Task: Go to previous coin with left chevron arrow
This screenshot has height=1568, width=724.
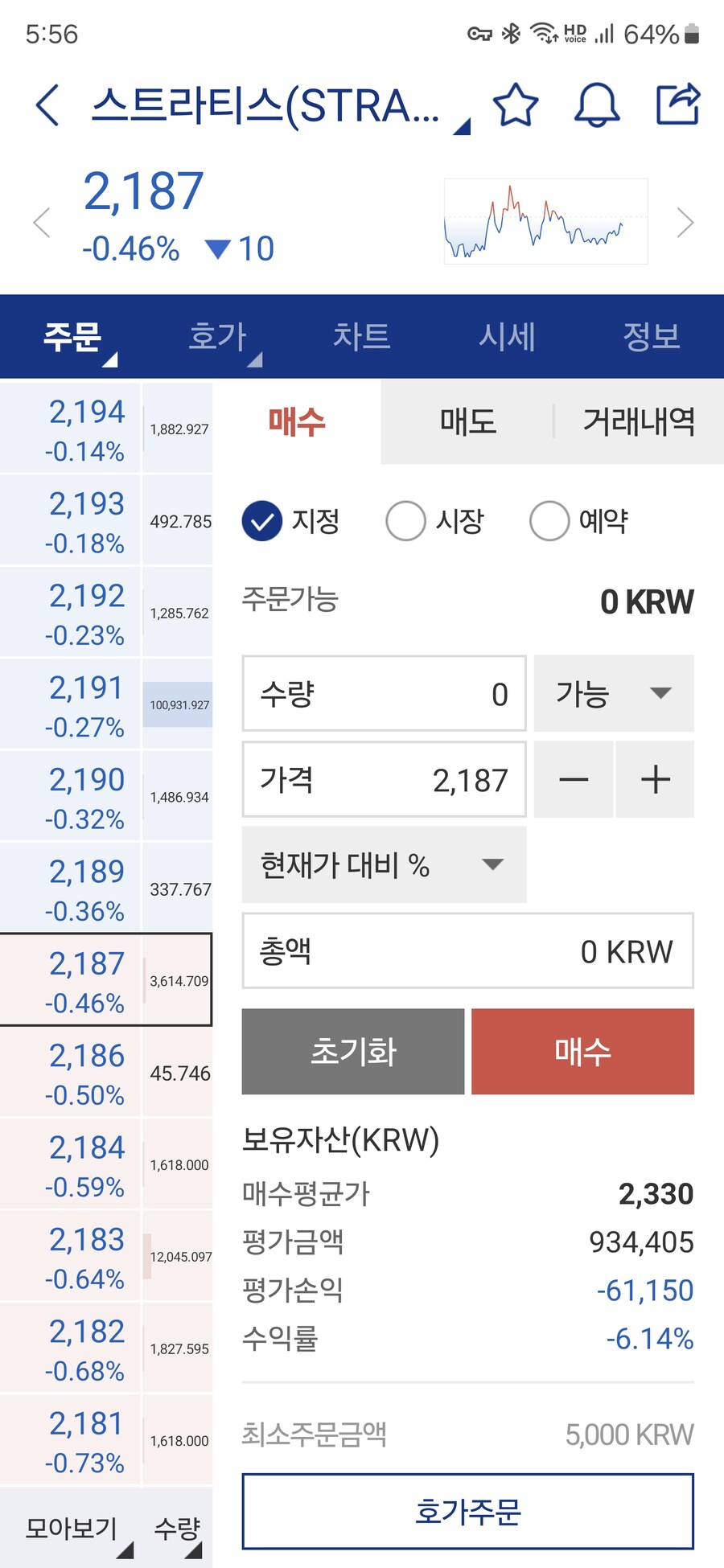Action: coord(41,223)
